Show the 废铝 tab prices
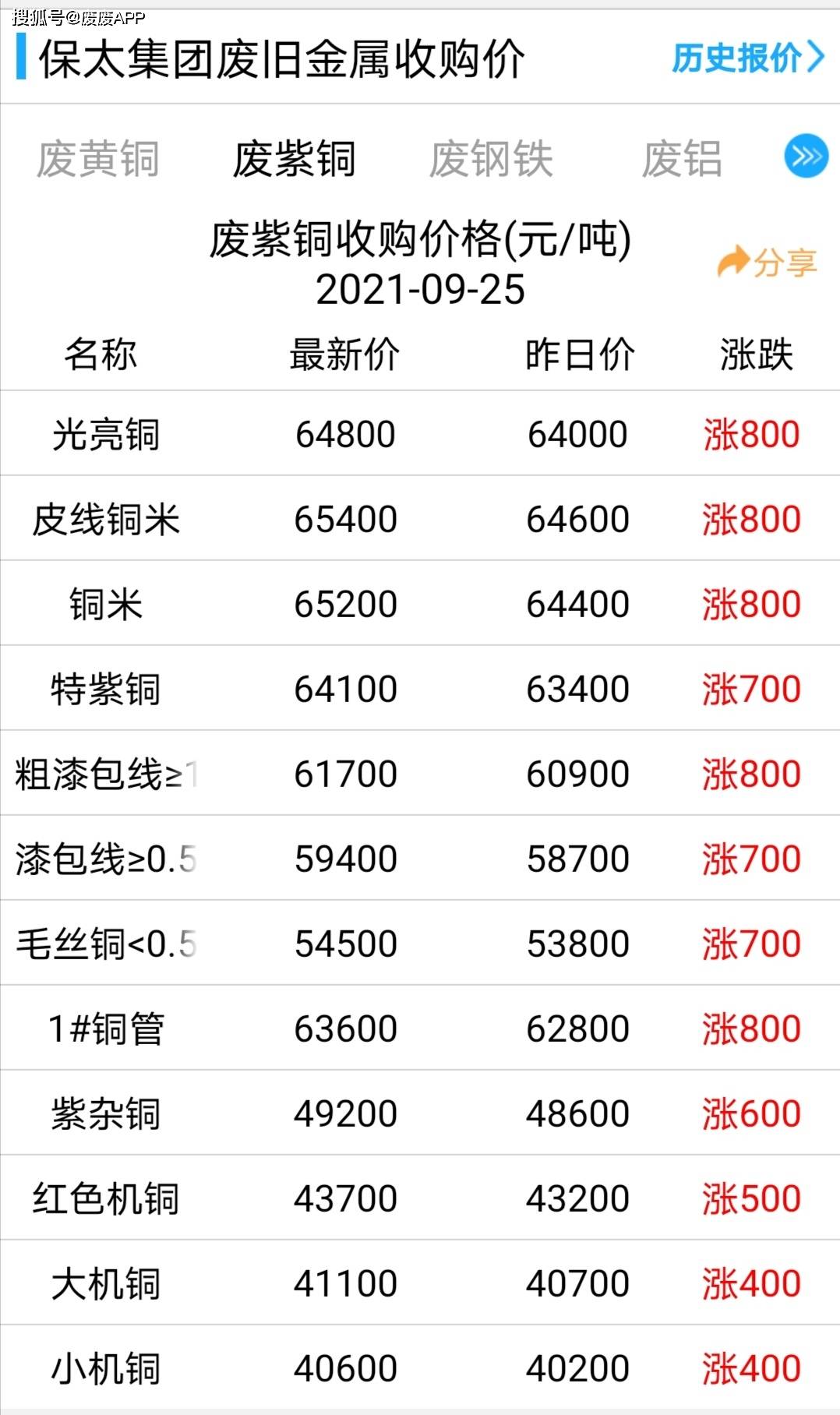 point(682,159)
